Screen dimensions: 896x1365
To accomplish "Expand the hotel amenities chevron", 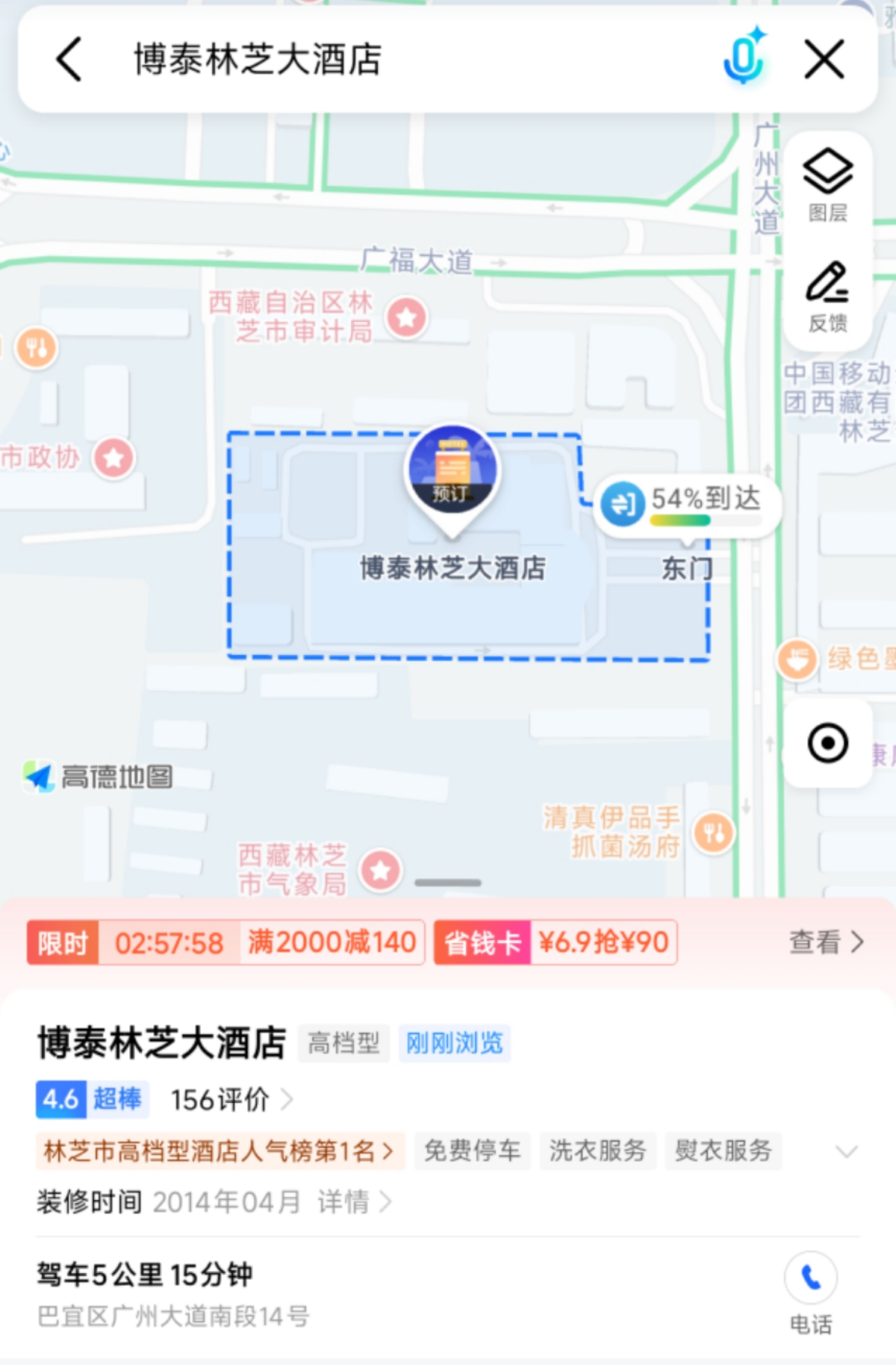I will [846, 1151].
